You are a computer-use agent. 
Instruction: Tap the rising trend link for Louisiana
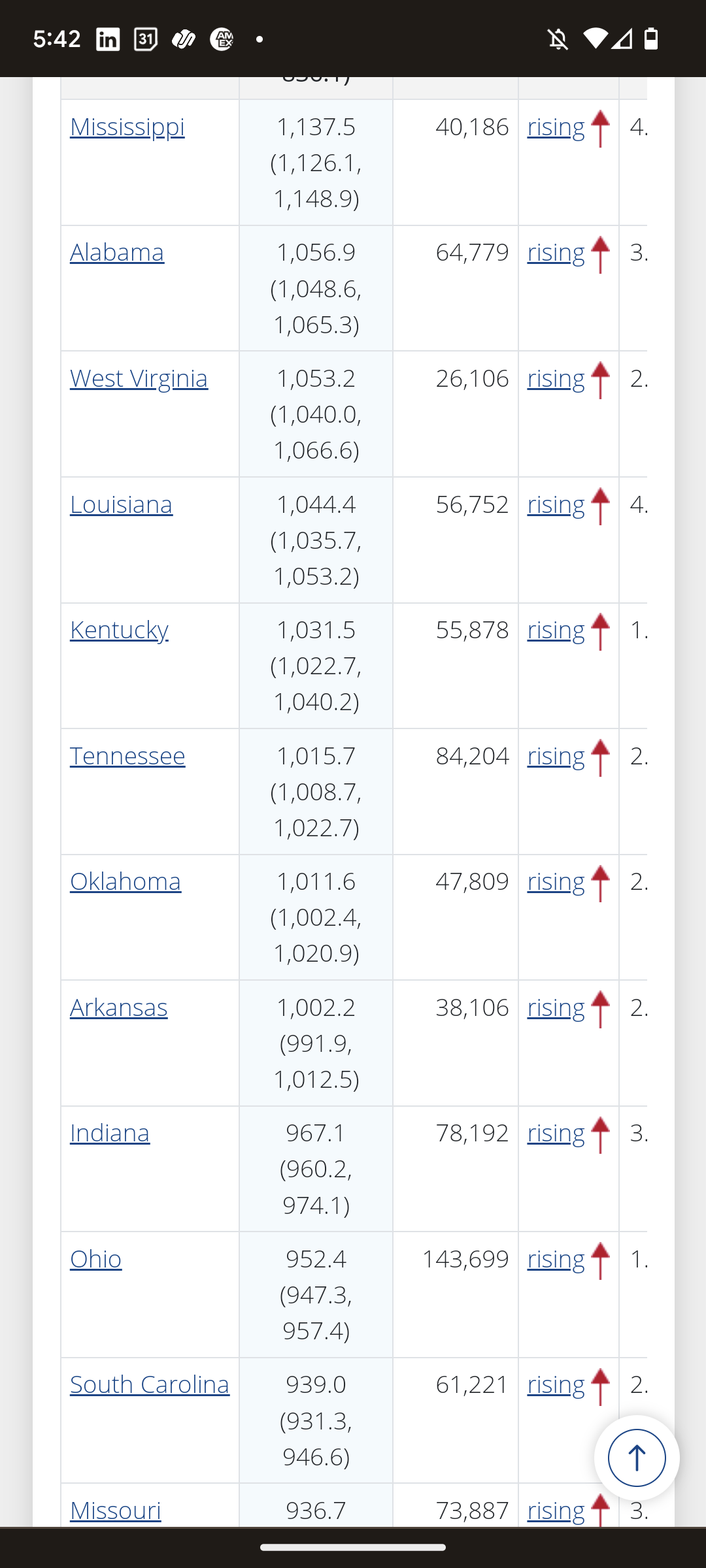pyautogui.click(x=556, y=504)
